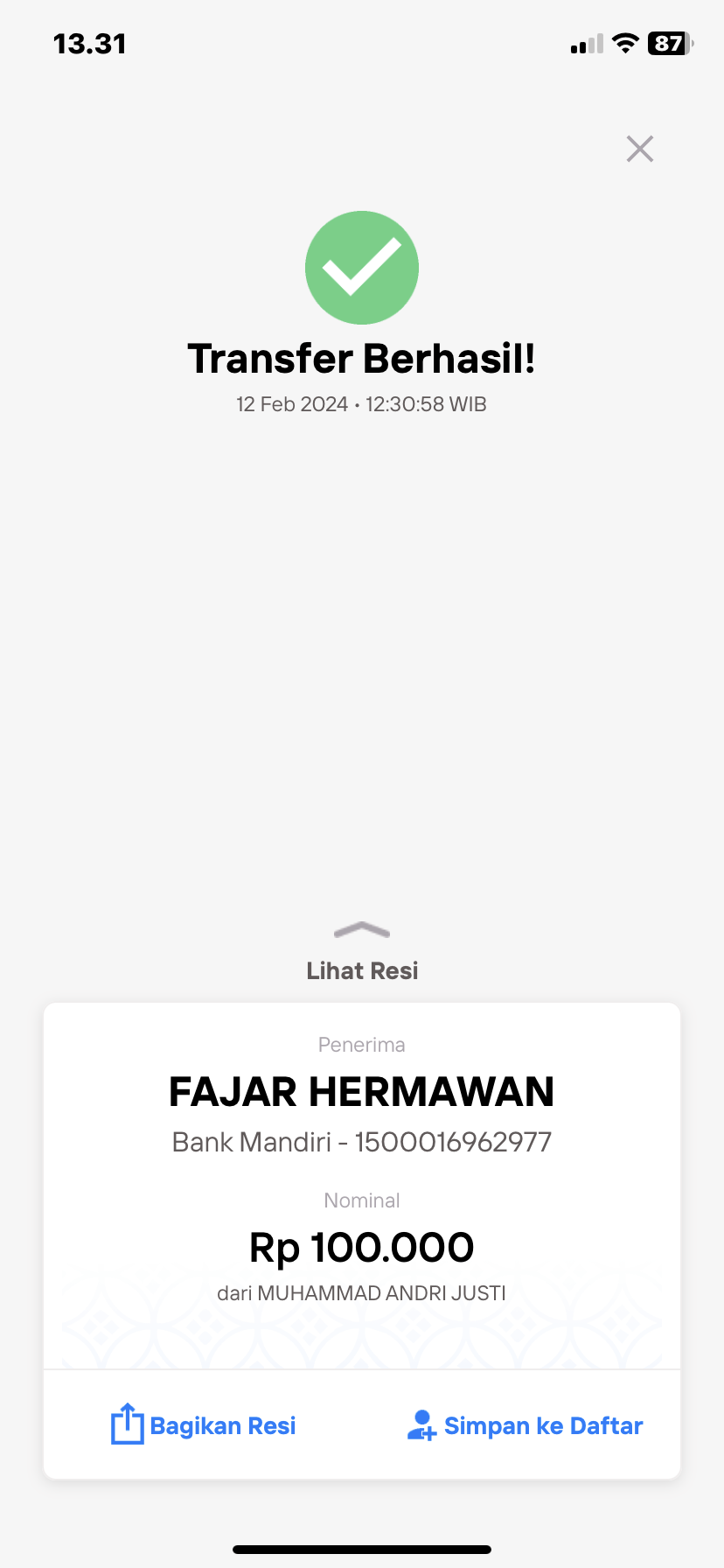Expand Lihat Resi to view receipt

[x=362, y=954]
